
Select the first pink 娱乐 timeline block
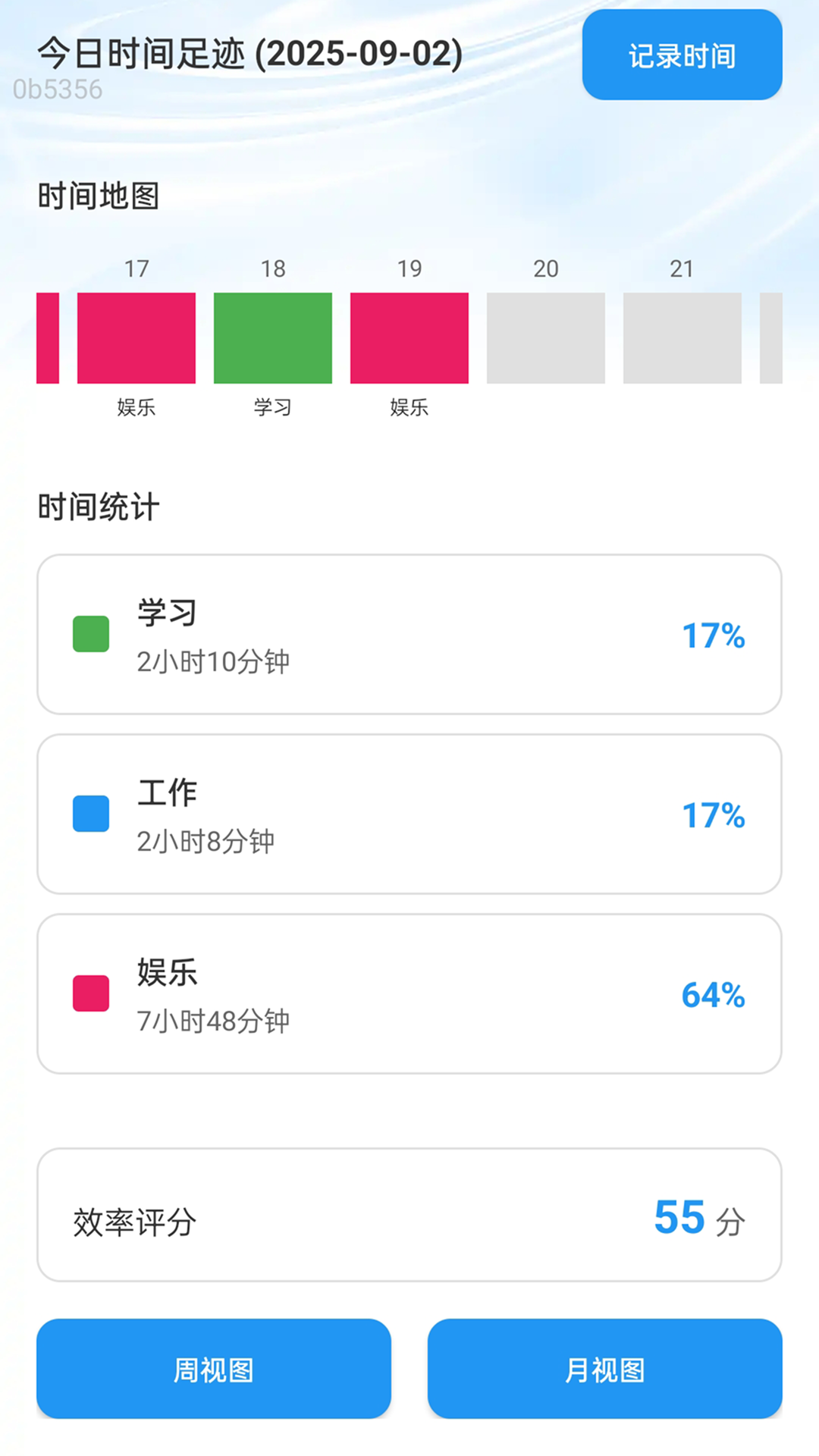pos(136,337)
